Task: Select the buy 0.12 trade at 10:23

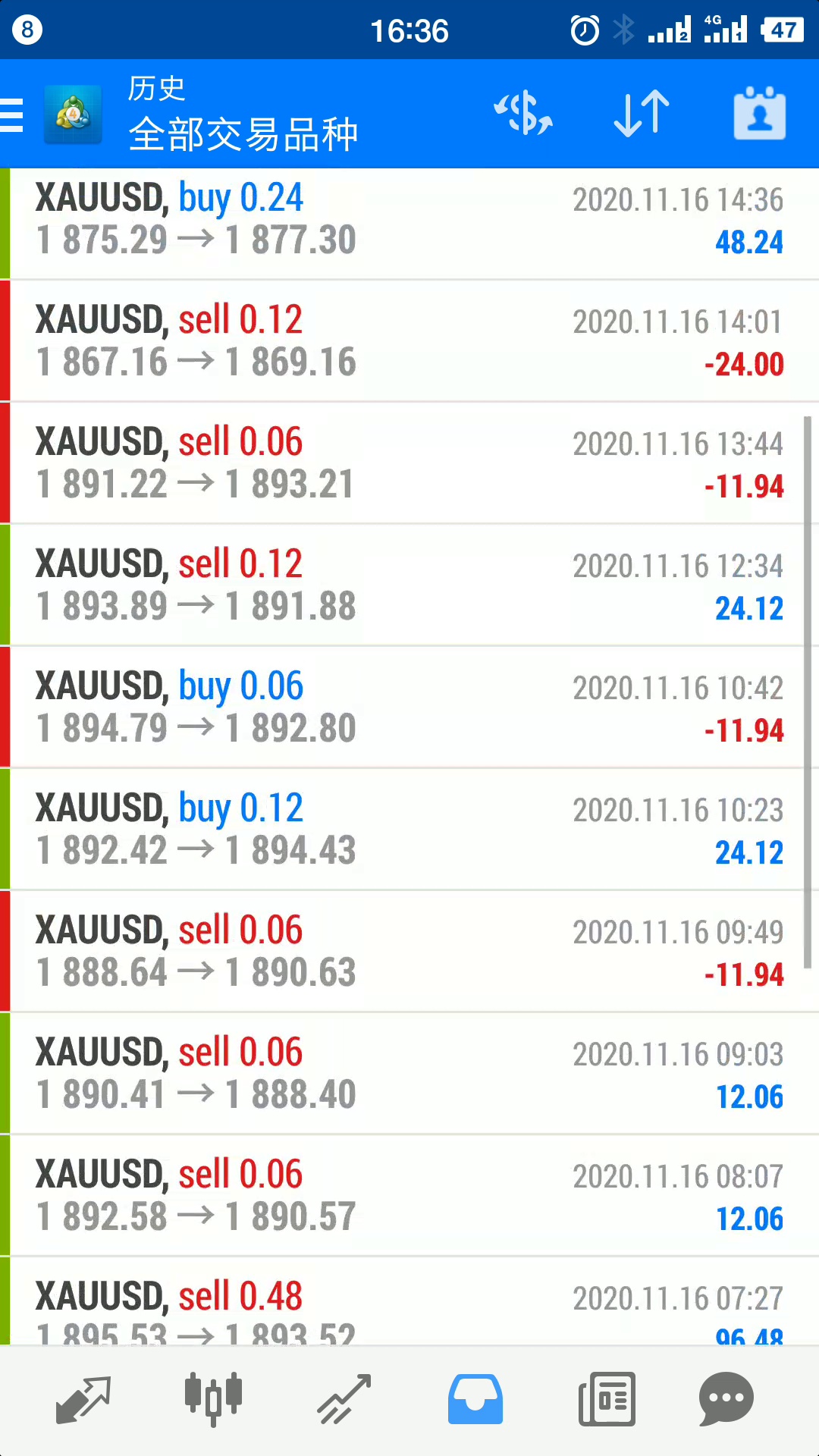Action: [409, 830]
